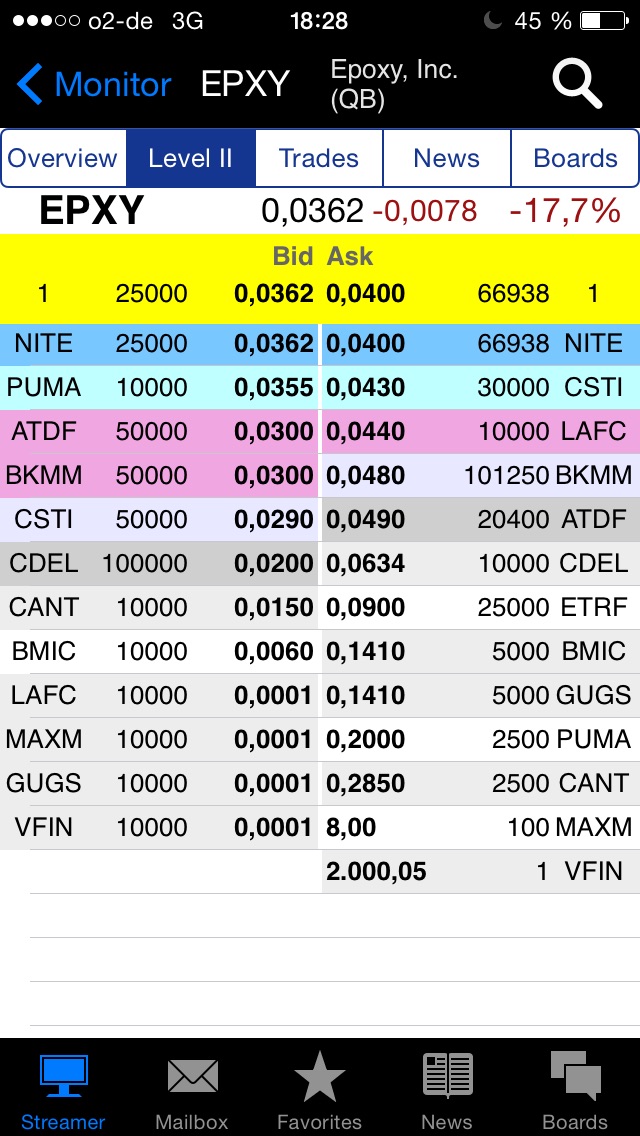The image size is (640, 1136).
Task: Switch to the Overview tab
Action: [63, 158]
